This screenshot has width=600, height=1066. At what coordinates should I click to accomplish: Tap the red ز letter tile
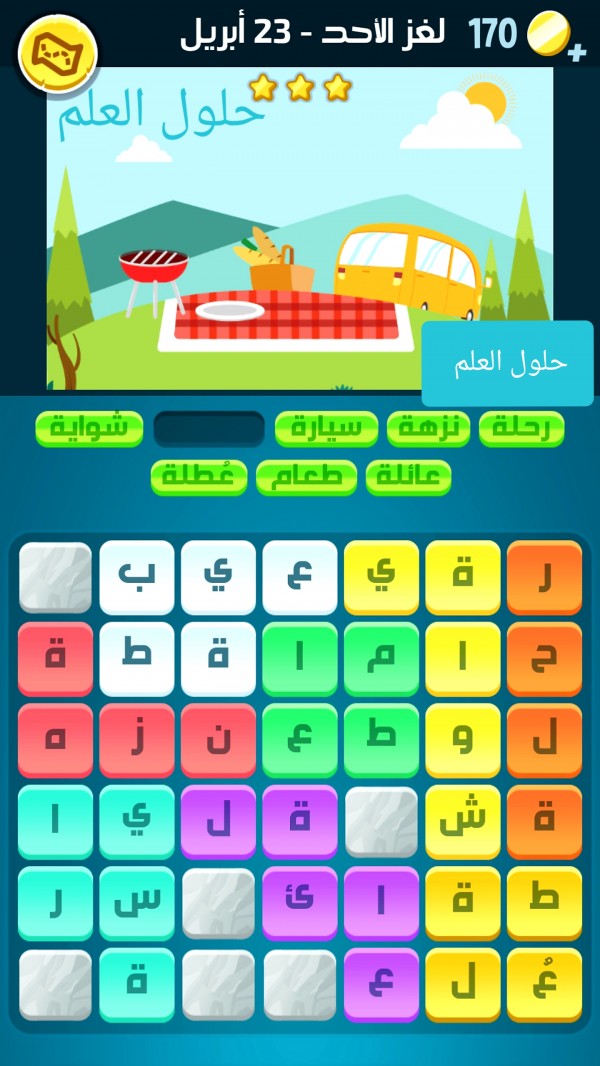137,740
